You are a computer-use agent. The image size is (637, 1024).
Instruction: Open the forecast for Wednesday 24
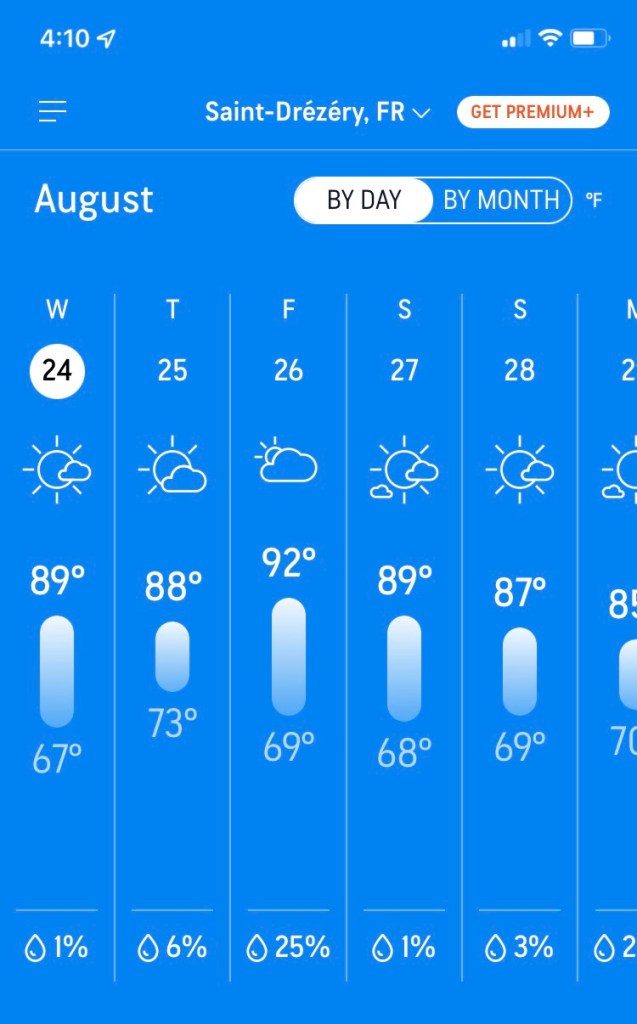57,371
